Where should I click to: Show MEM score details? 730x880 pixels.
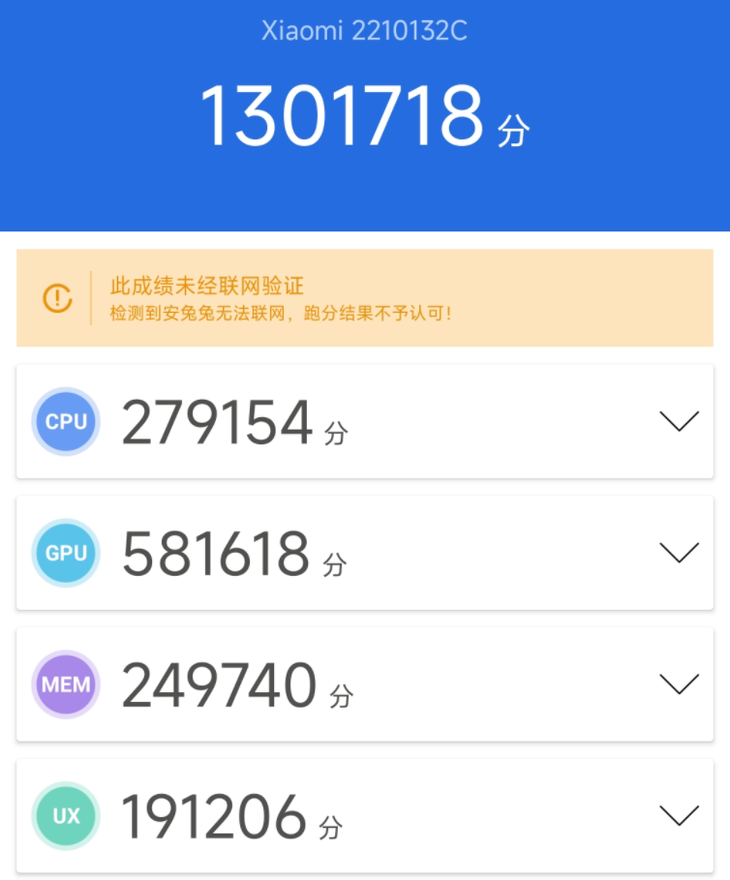point(679,684)
